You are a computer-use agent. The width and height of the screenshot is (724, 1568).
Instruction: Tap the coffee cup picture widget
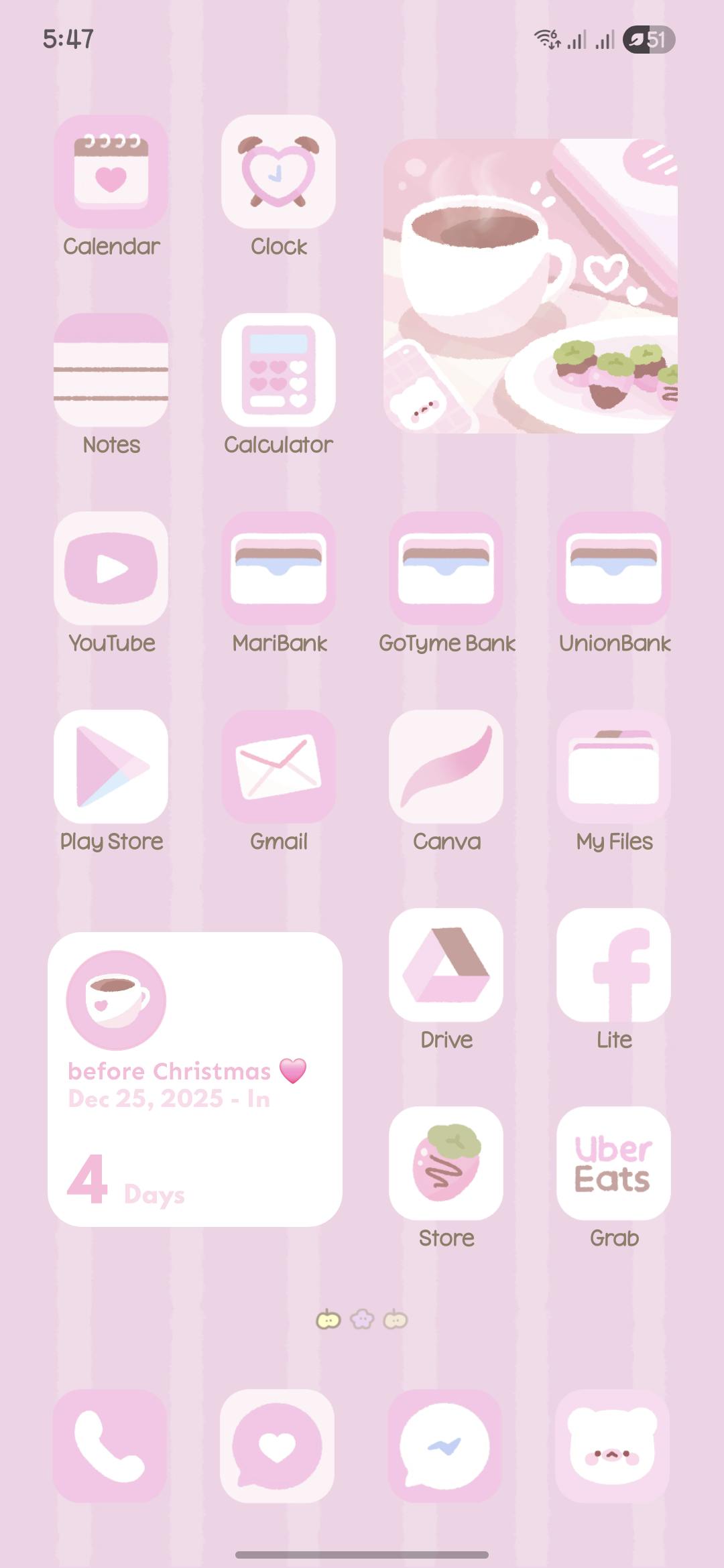(530, 286)
